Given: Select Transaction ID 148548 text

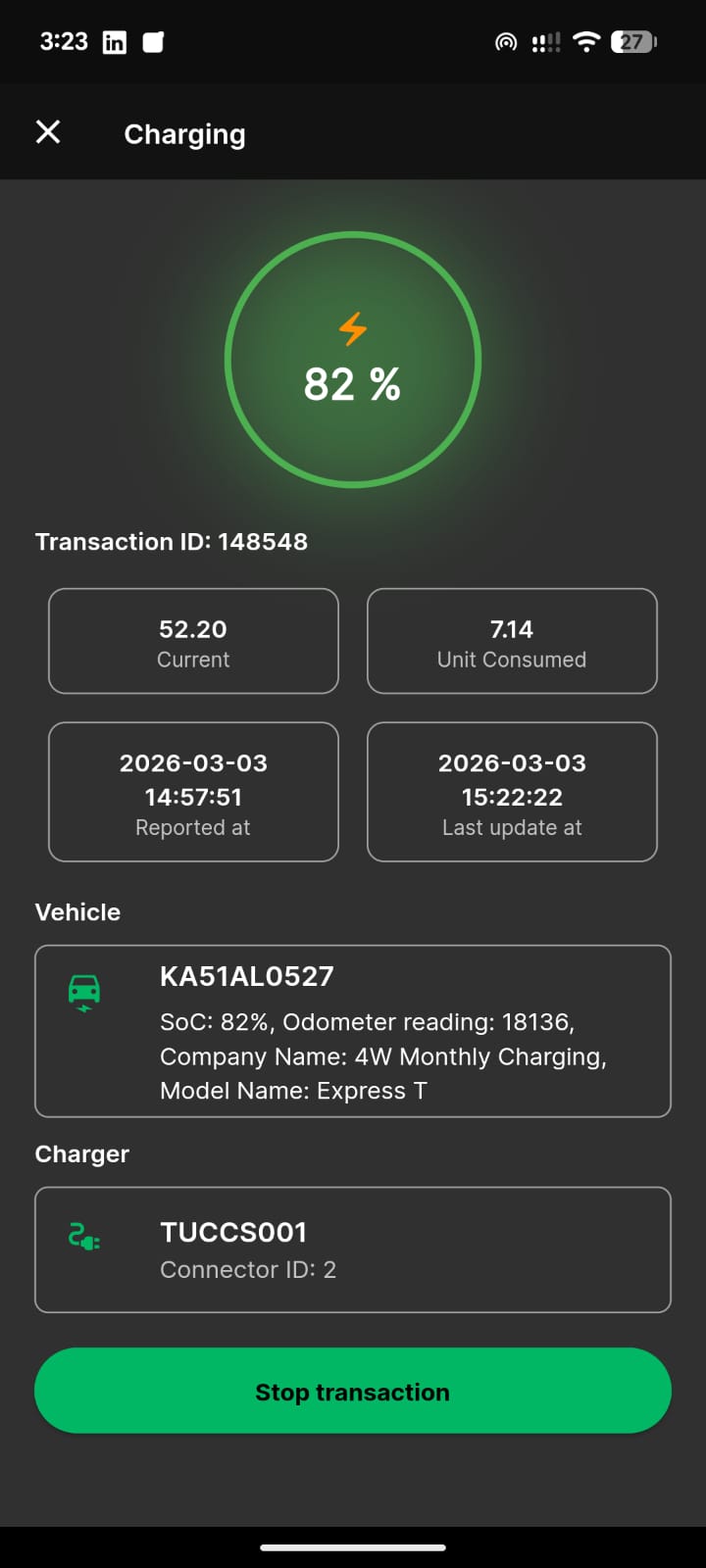Looking at the screenshot, I should [x=172, y=541].
